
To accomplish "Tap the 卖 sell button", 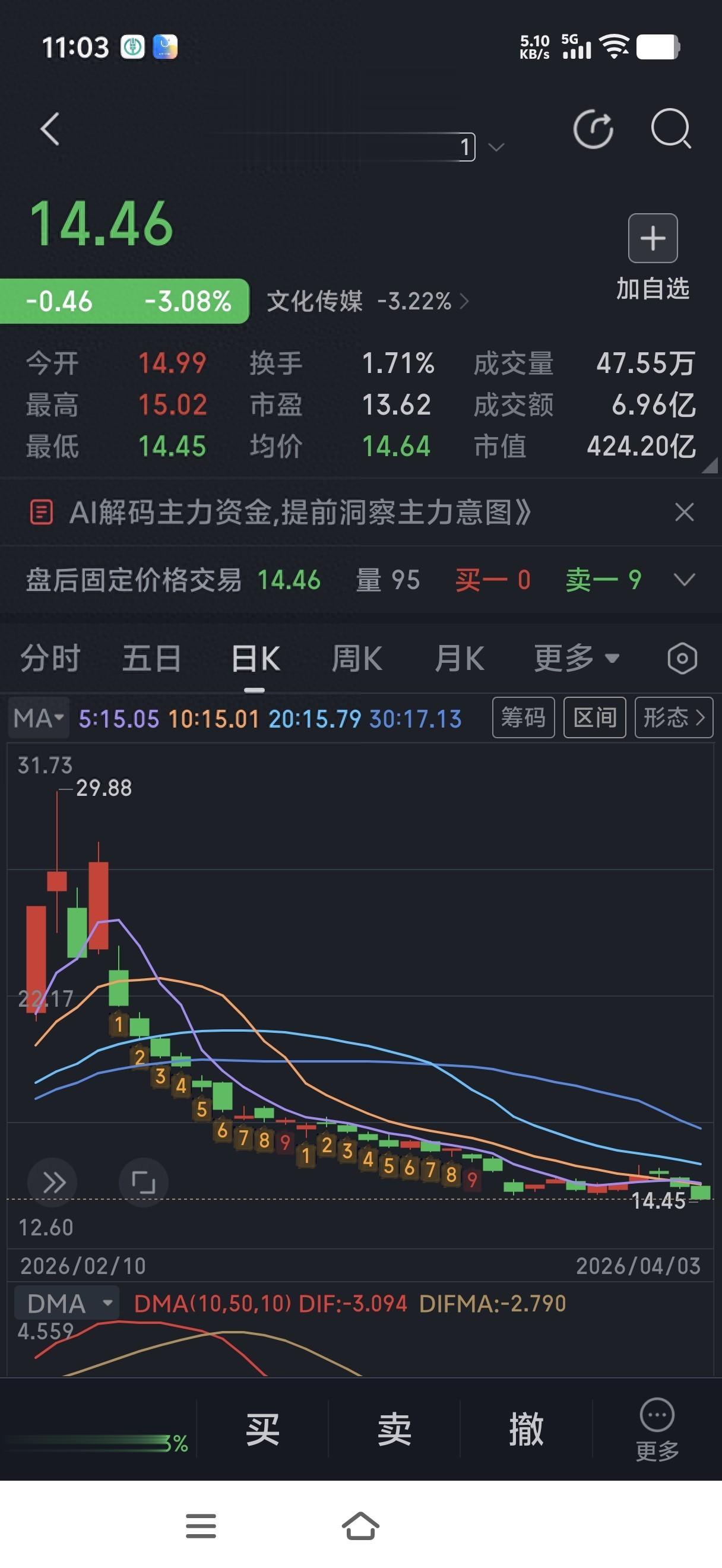I will (394, 1428).
